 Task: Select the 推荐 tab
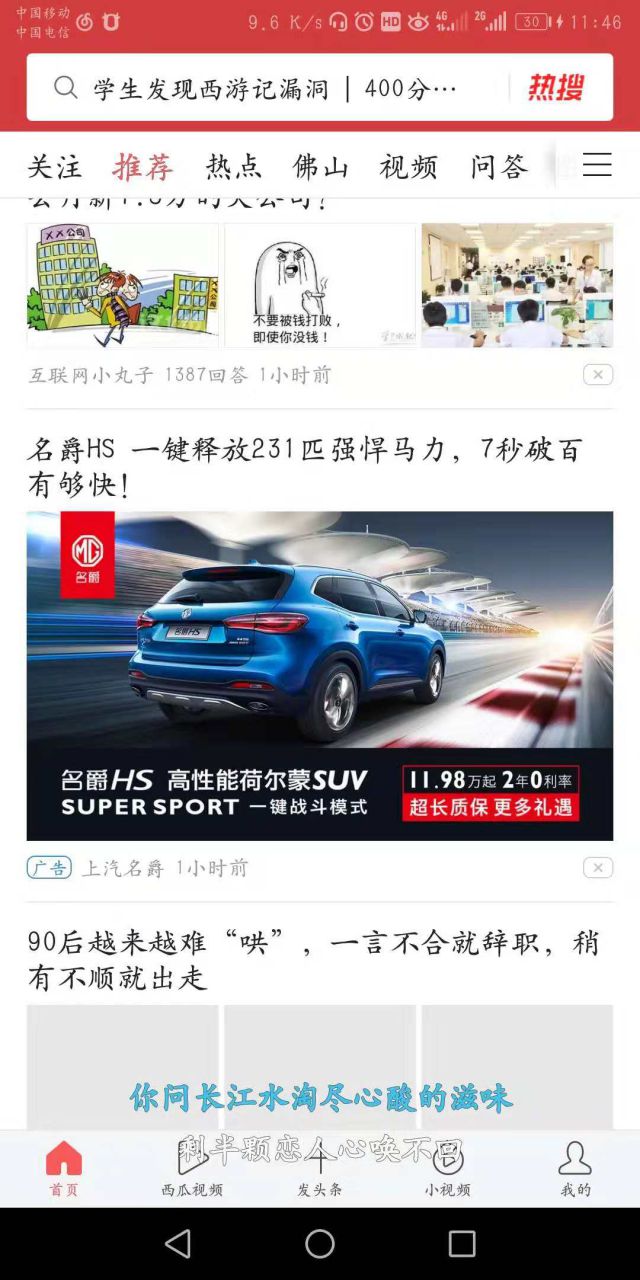coord(143,167)
